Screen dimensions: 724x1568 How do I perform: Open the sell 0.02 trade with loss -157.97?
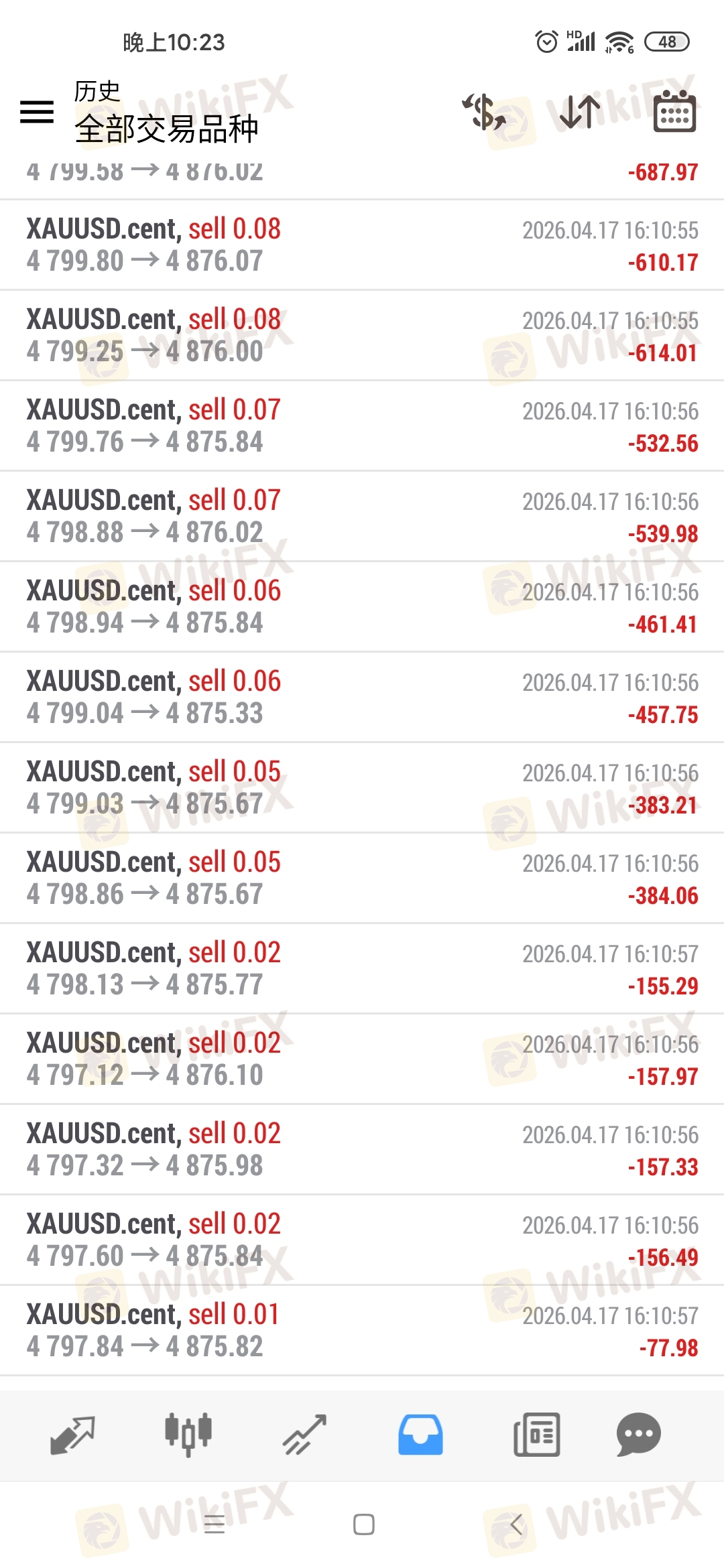tap(362, 1059)
